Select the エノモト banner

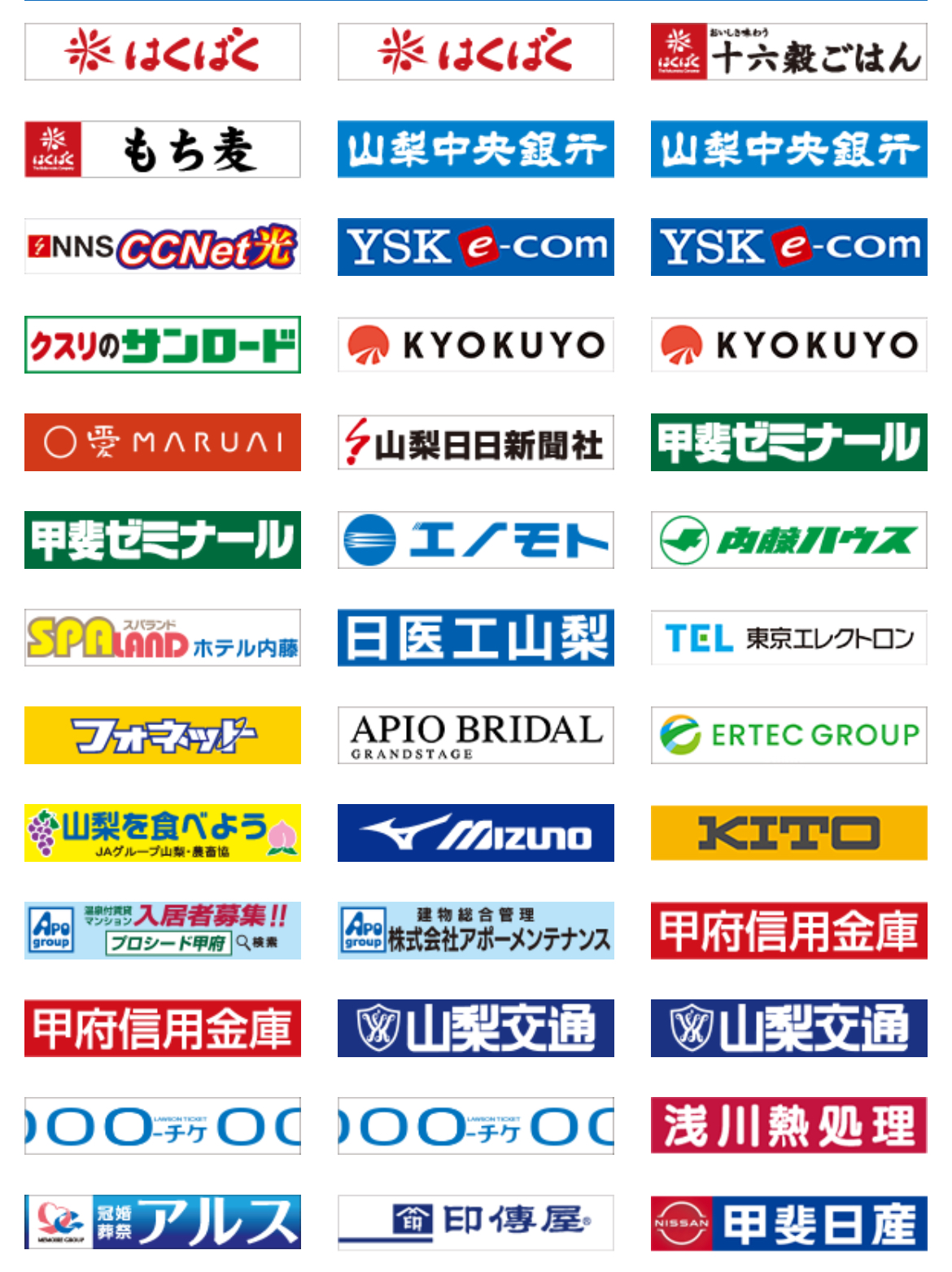coord(475,540)
